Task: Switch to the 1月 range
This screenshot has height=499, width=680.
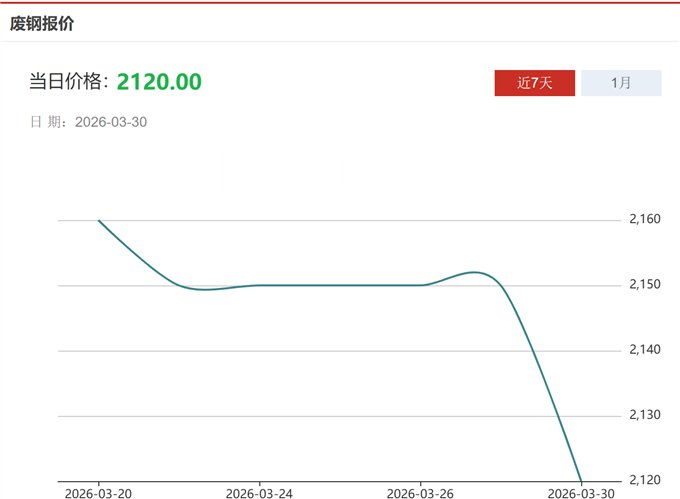Action: 621,83
